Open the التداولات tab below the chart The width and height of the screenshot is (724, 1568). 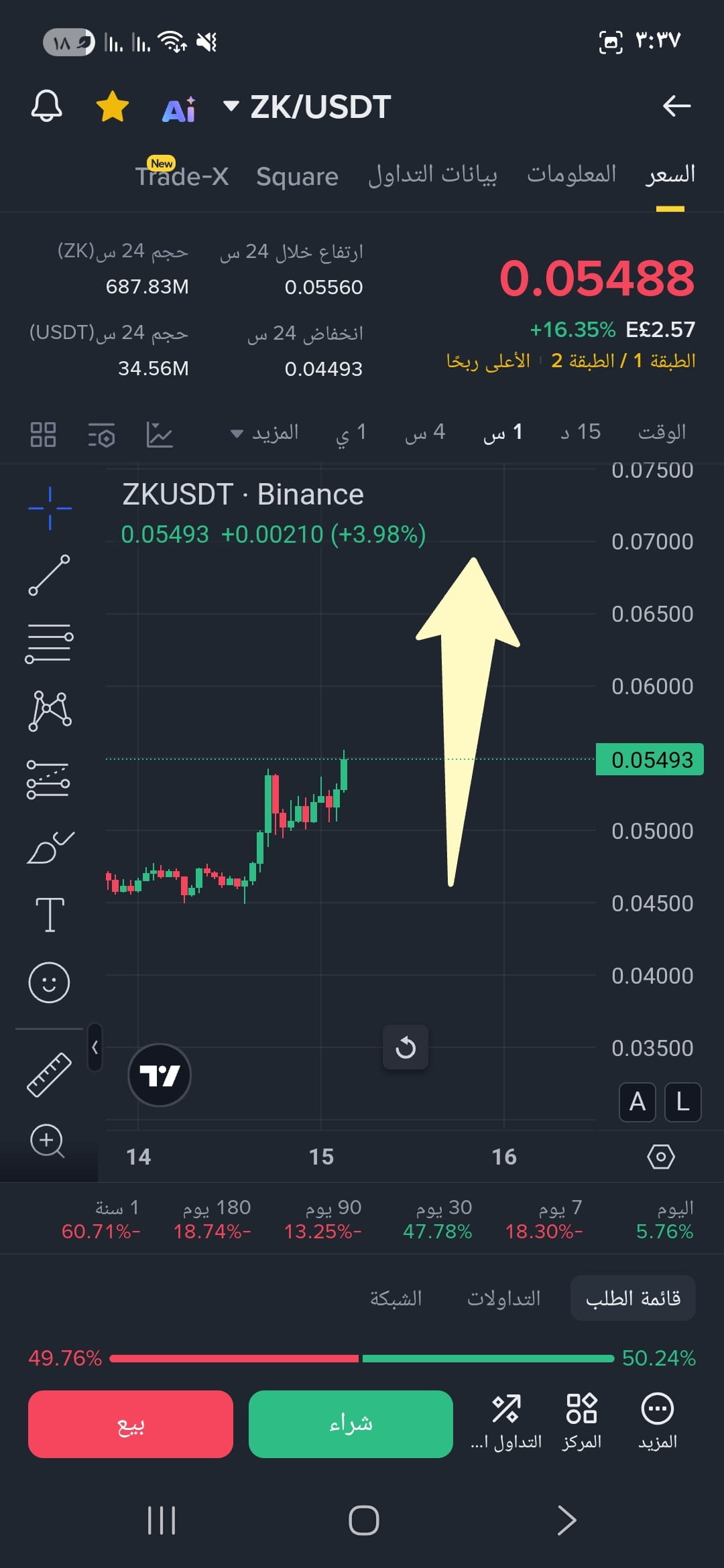tap(504, 1297)
